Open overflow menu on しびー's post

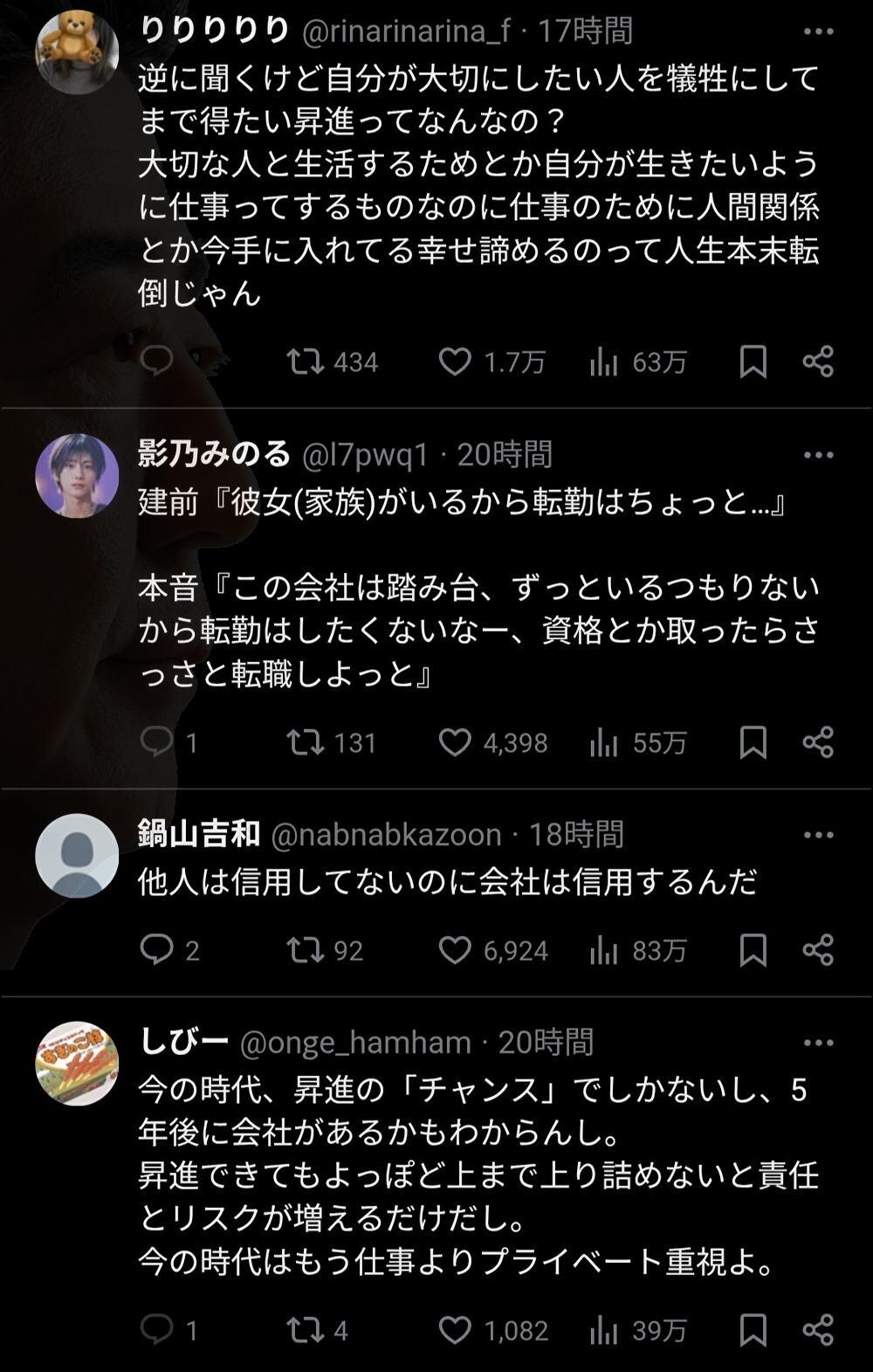tap(818, 1043)
